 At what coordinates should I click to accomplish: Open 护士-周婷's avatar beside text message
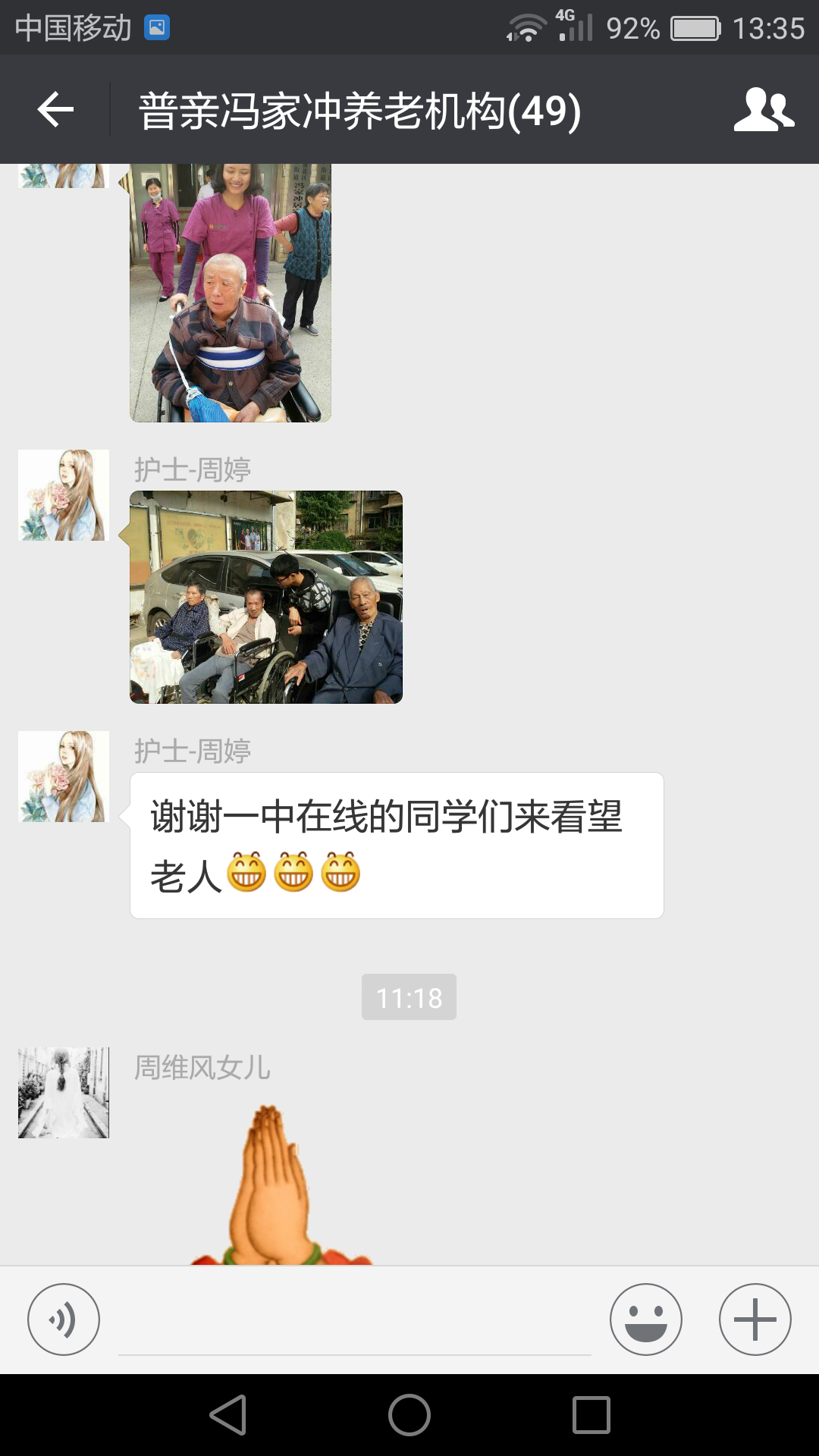pos(64,777)
